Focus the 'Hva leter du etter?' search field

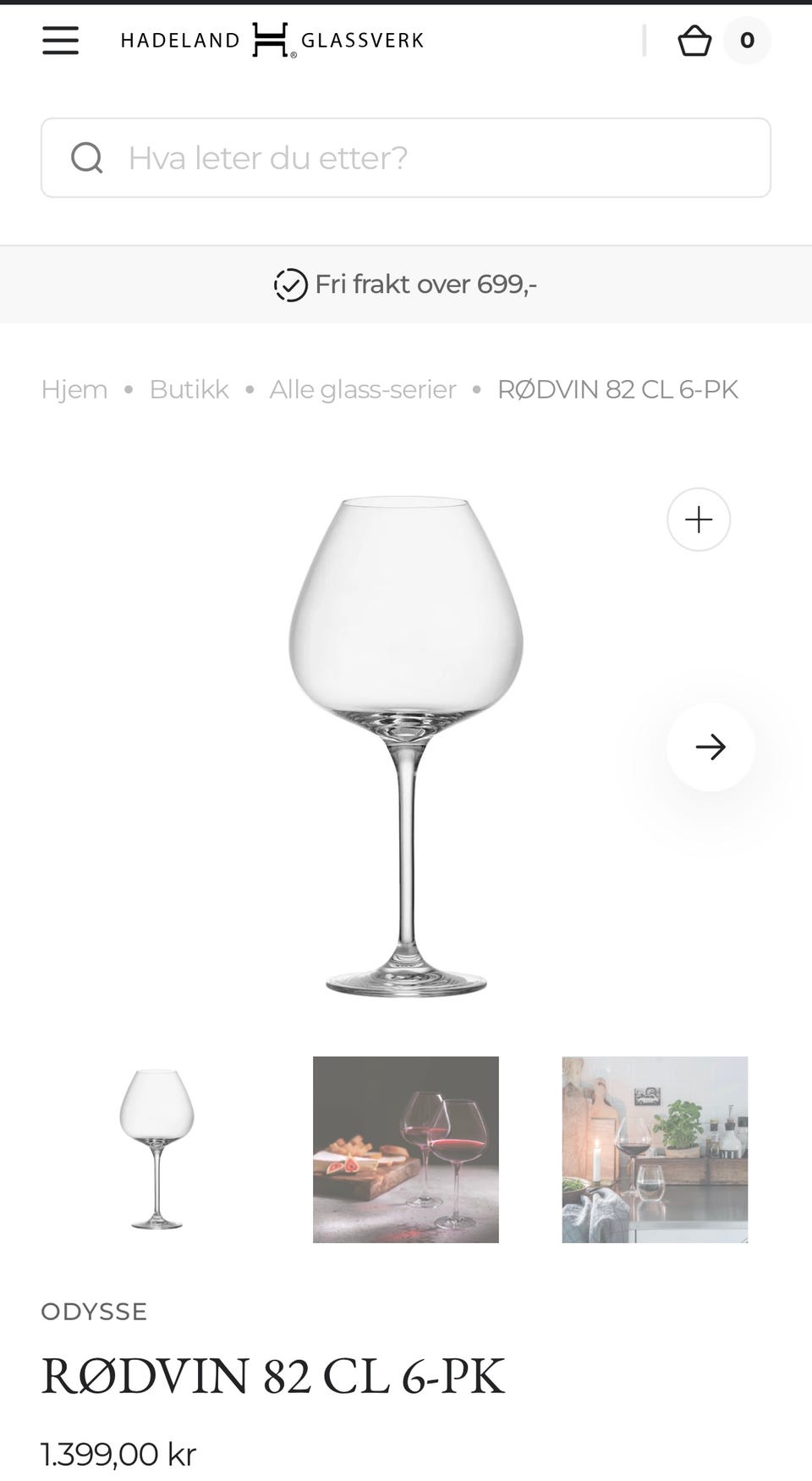406,157
